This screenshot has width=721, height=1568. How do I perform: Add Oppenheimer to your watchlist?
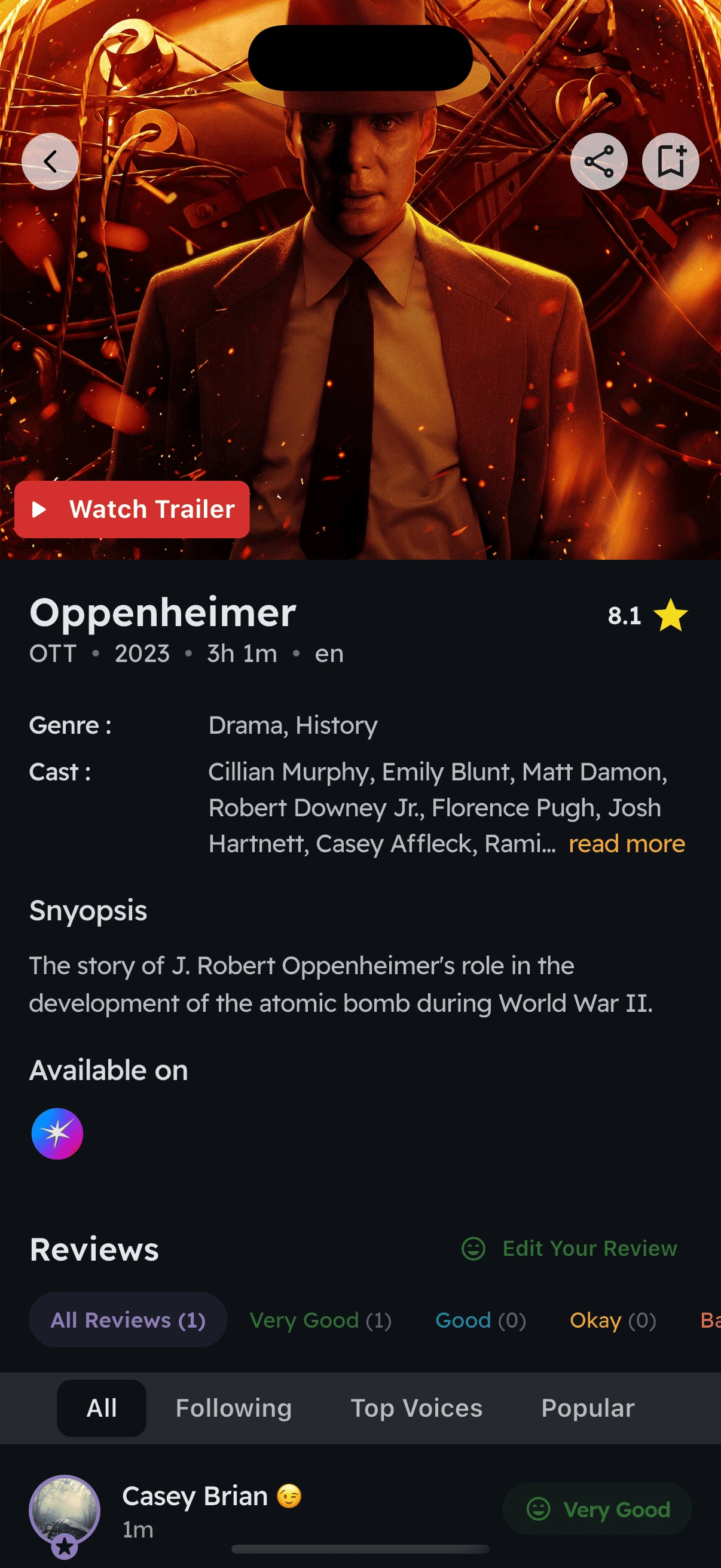tap(670, 161)
